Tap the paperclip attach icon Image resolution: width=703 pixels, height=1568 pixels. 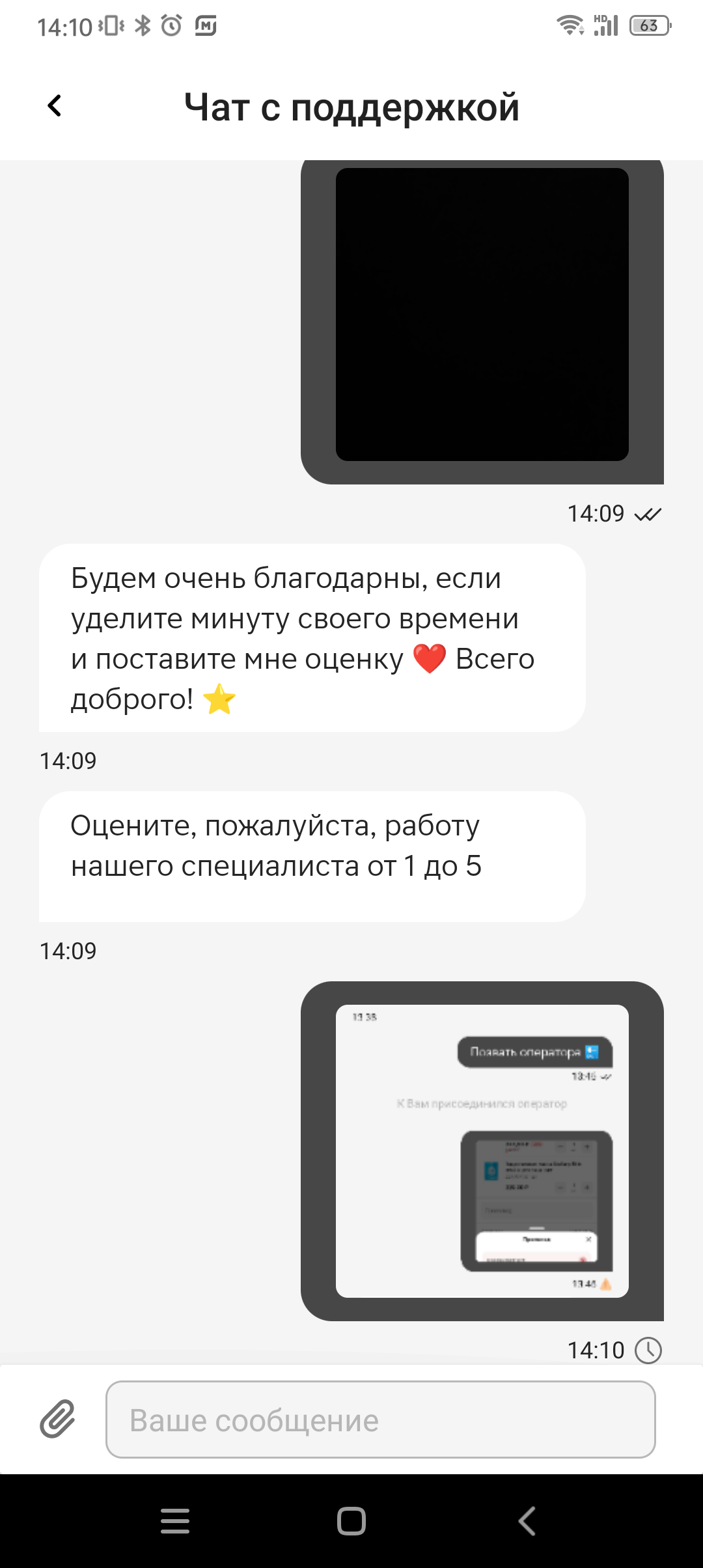pyautogui.click(x=57, y=1419)
